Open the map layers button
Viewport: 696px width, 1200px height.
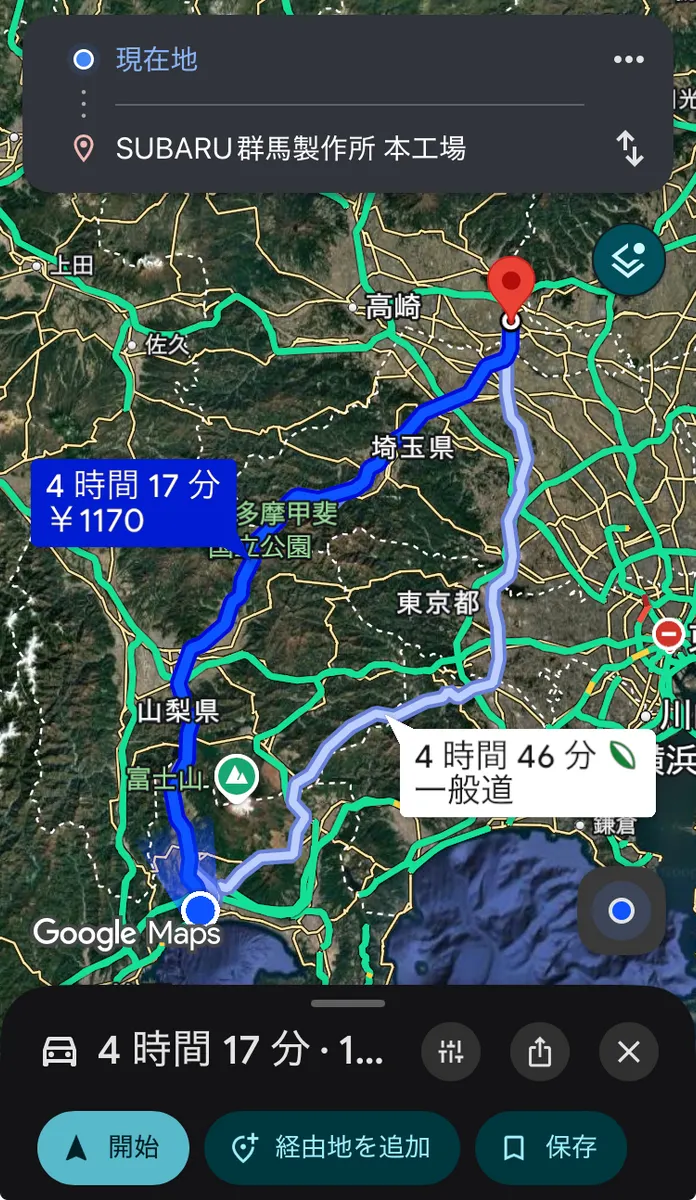(629, 260)
